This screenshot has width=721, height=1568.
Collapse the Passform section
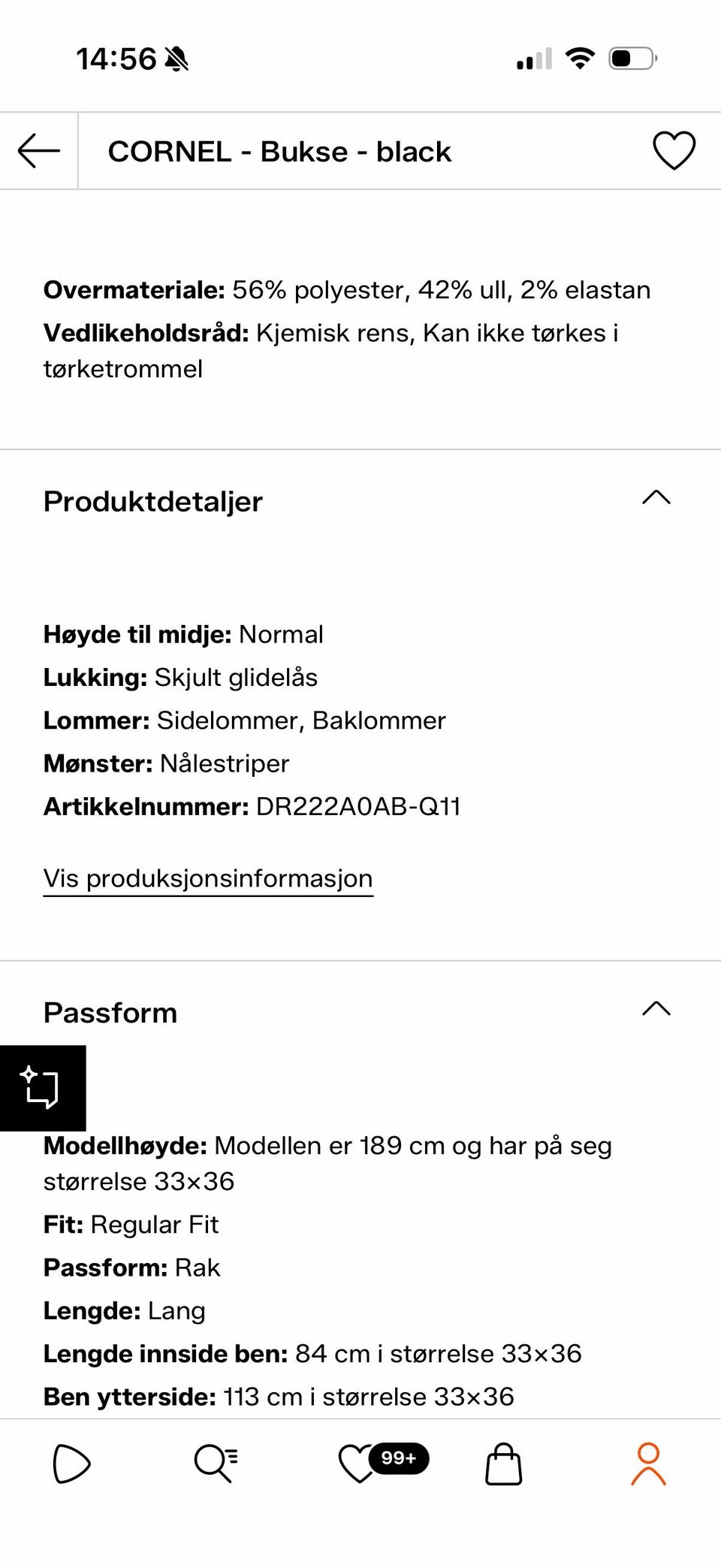pos(656,1009)
